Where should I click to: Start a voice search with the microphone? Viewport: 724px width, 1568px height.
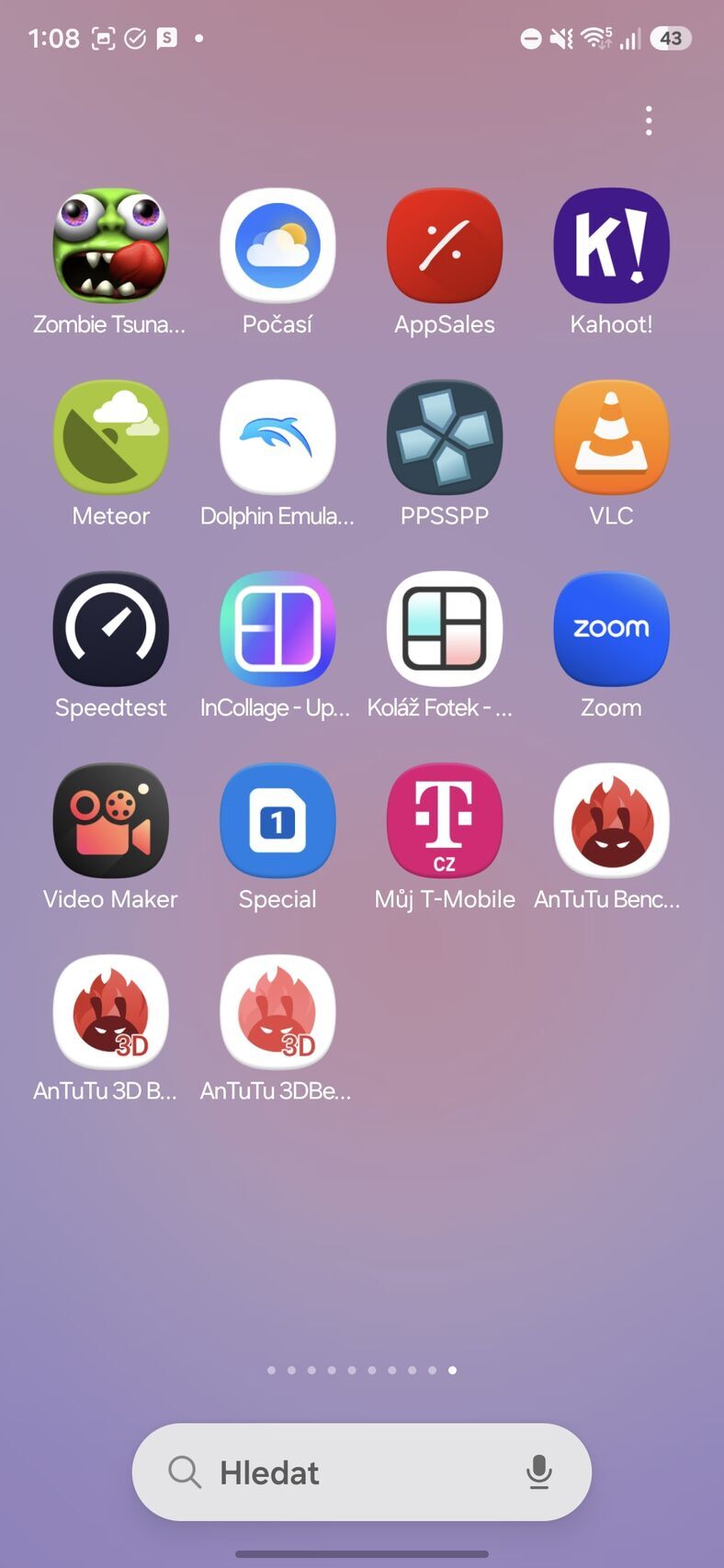coord(539,1472)
